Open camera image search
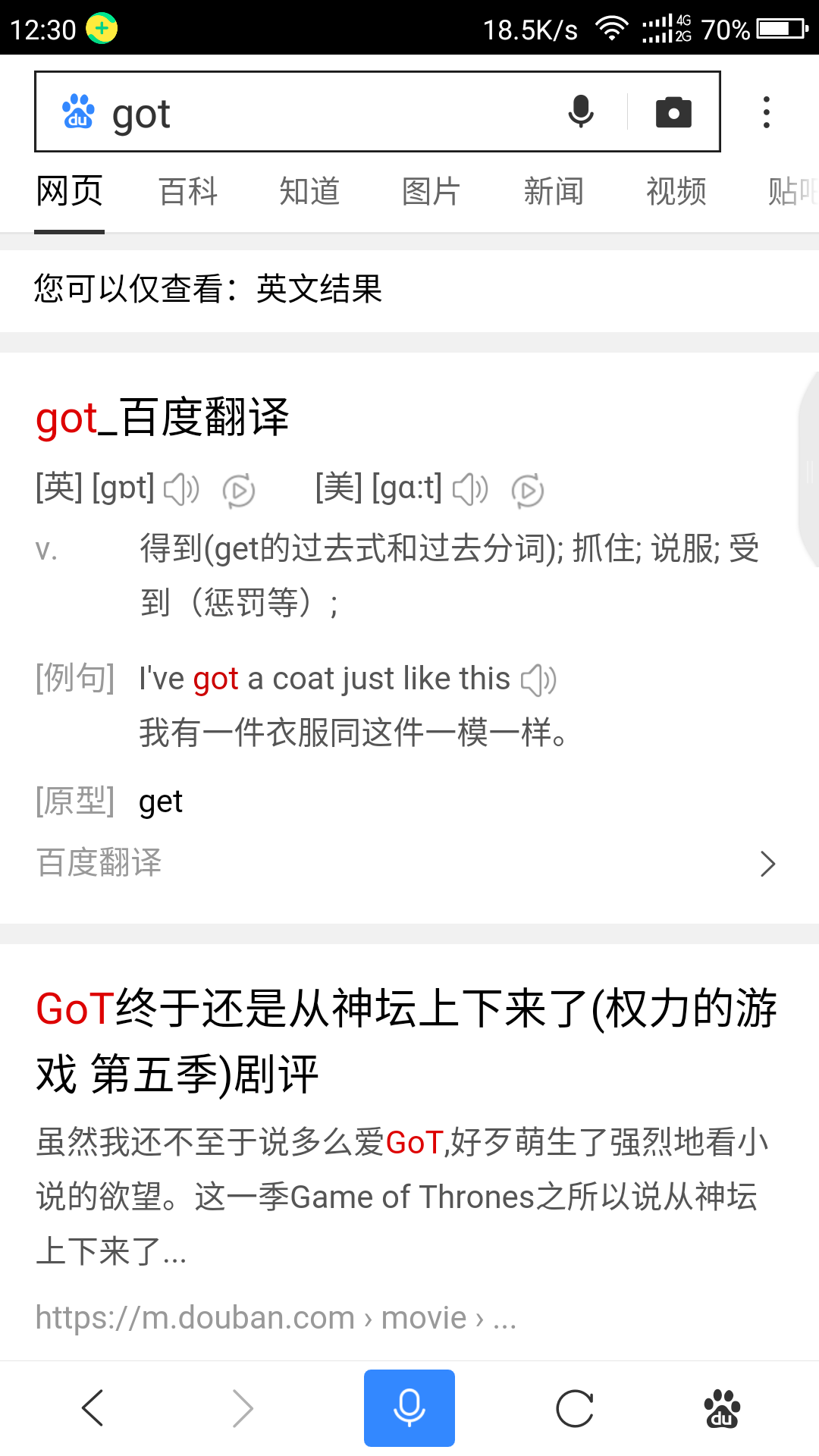The width and height of the screenshot is (819, 1456). [673, 112]
